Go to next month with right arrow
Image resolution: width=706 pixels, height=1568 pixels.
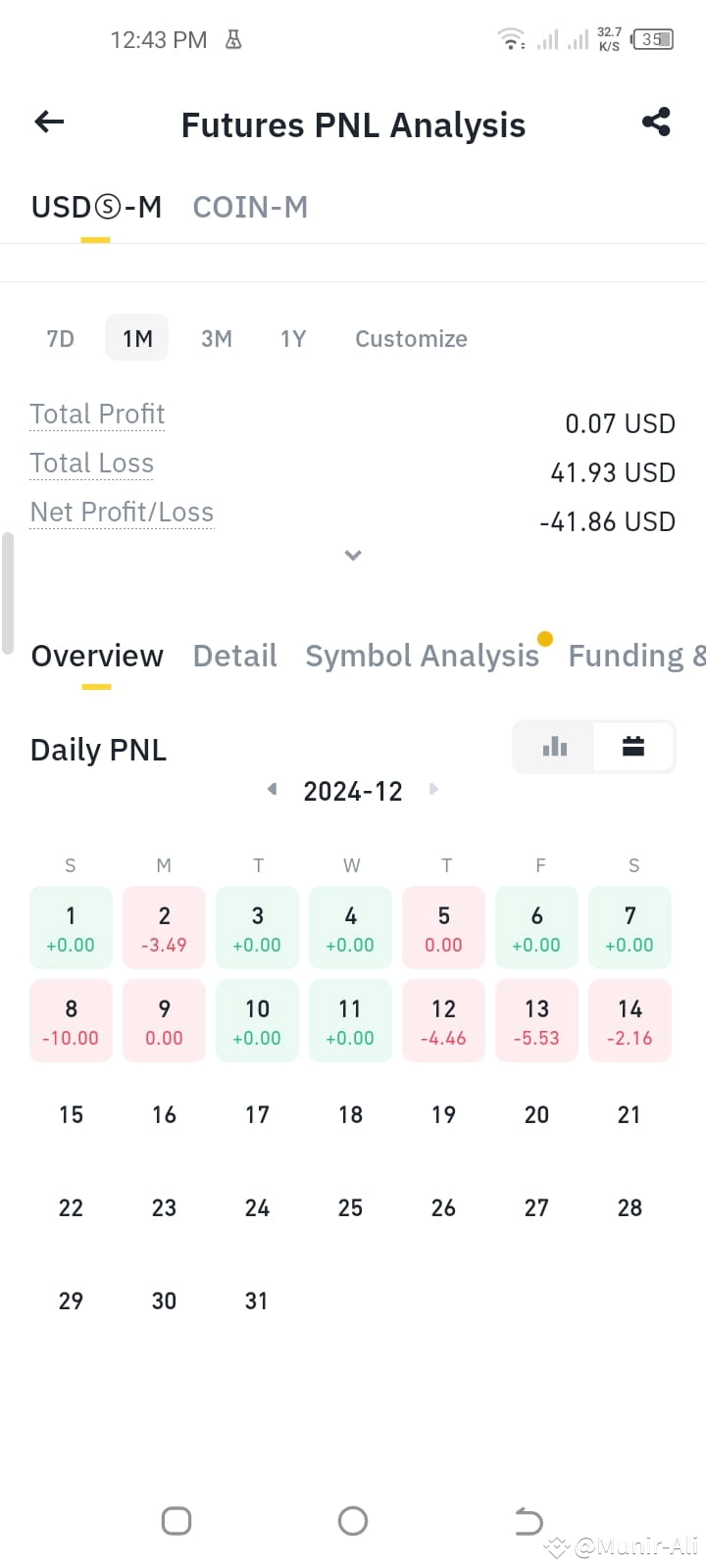pyautogui.click(x=434, y=789)
